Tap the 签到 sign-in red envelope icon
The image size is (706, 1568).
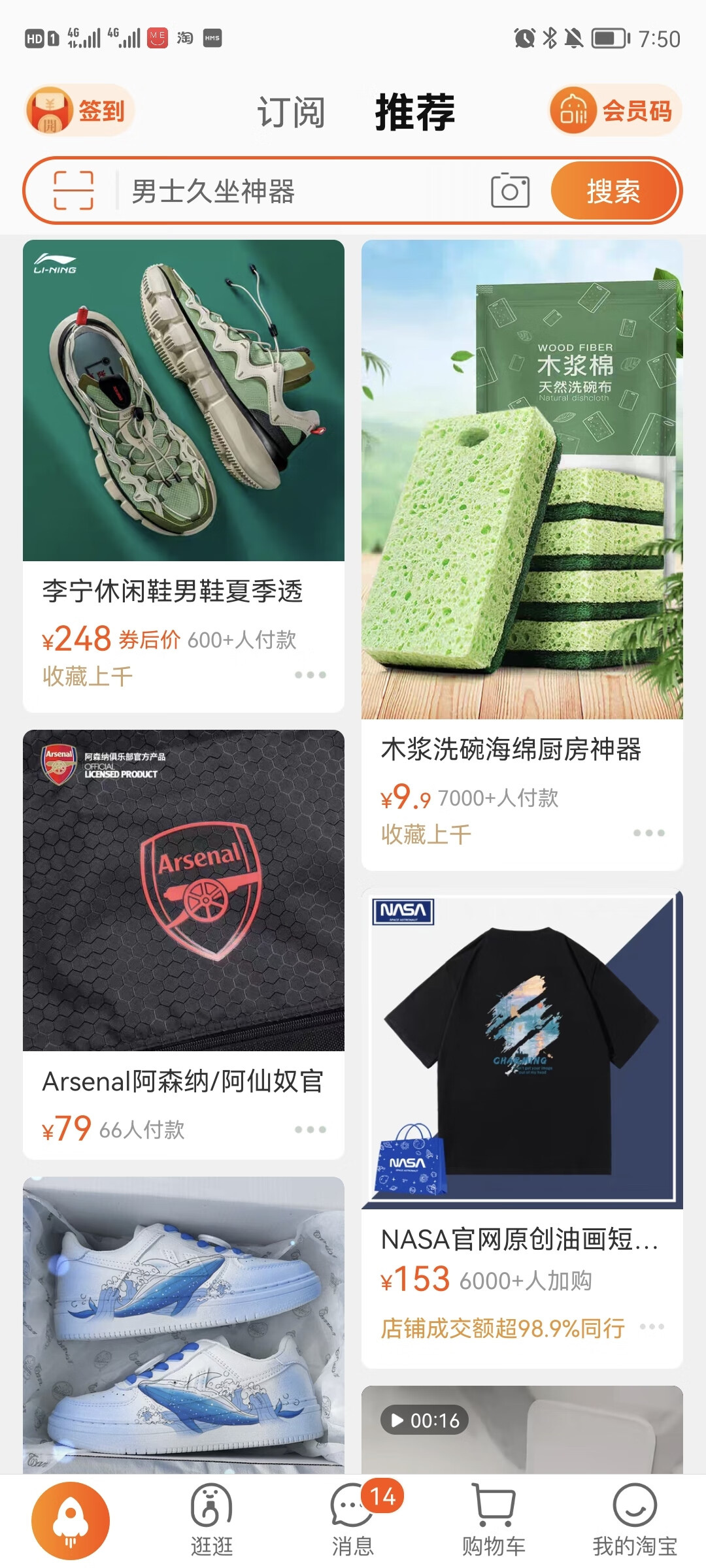point(51,110)
